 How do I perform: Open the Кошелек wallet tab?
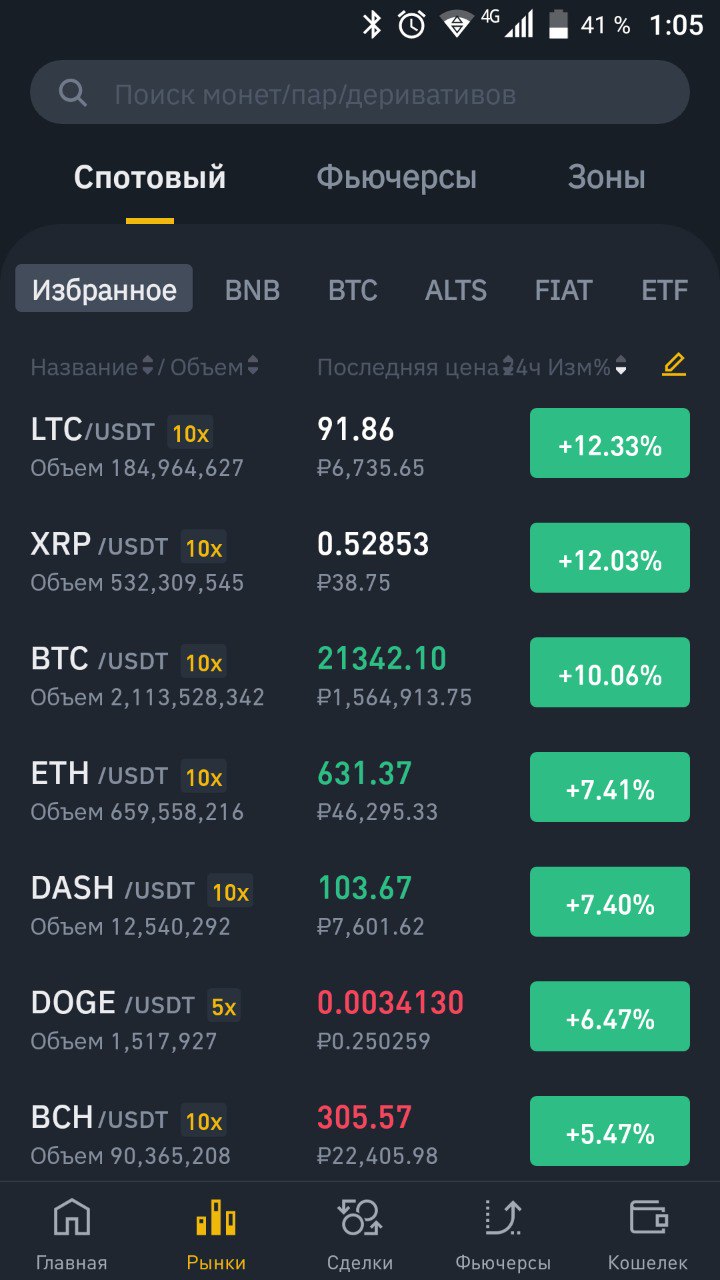tap(648, 1233)
